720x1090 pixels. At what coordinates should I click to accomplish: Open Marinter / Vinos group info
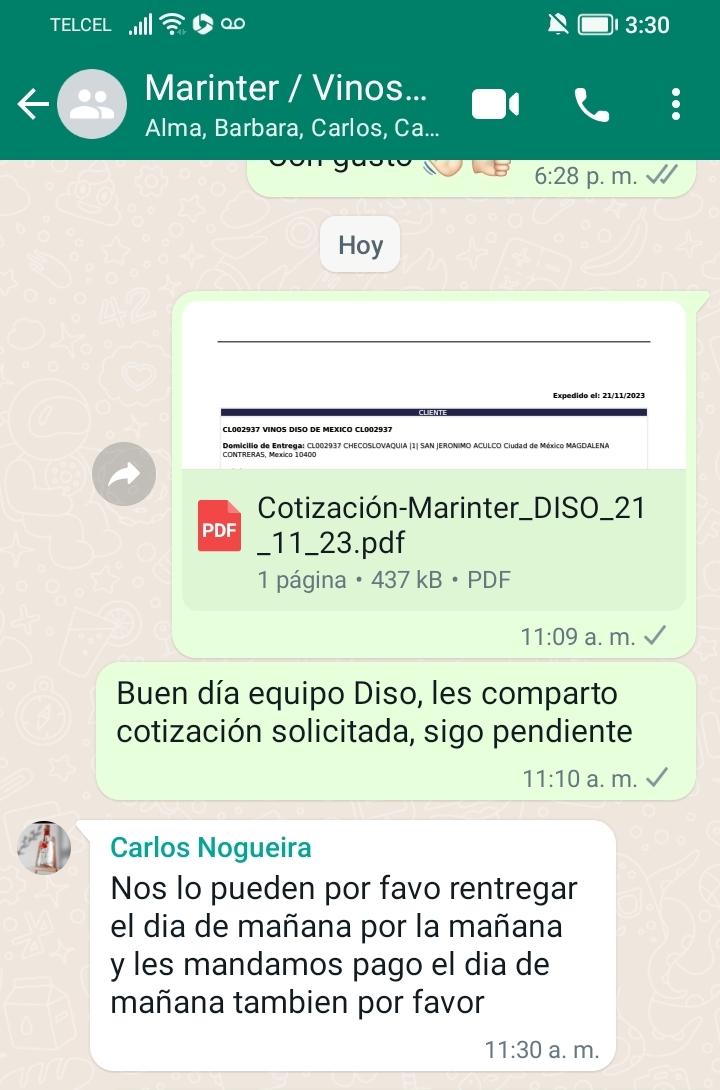click(x=292, y=104)
